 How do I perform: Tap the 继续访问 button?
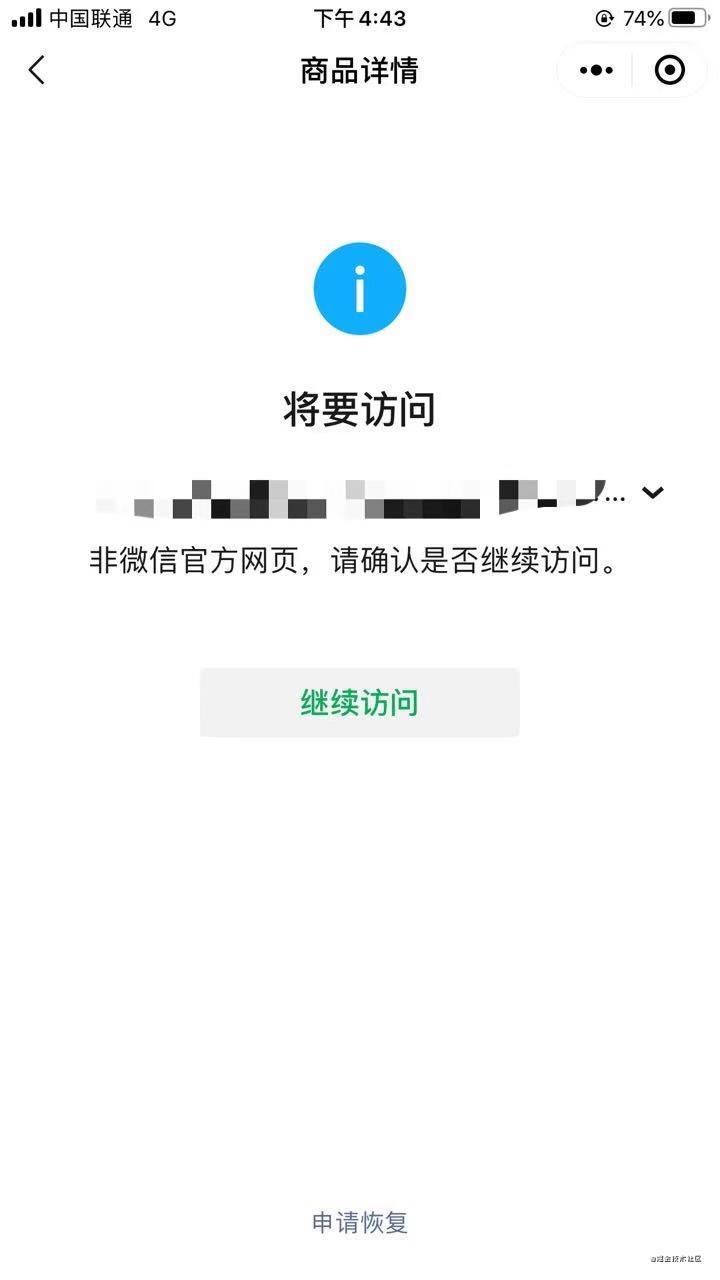359,703
